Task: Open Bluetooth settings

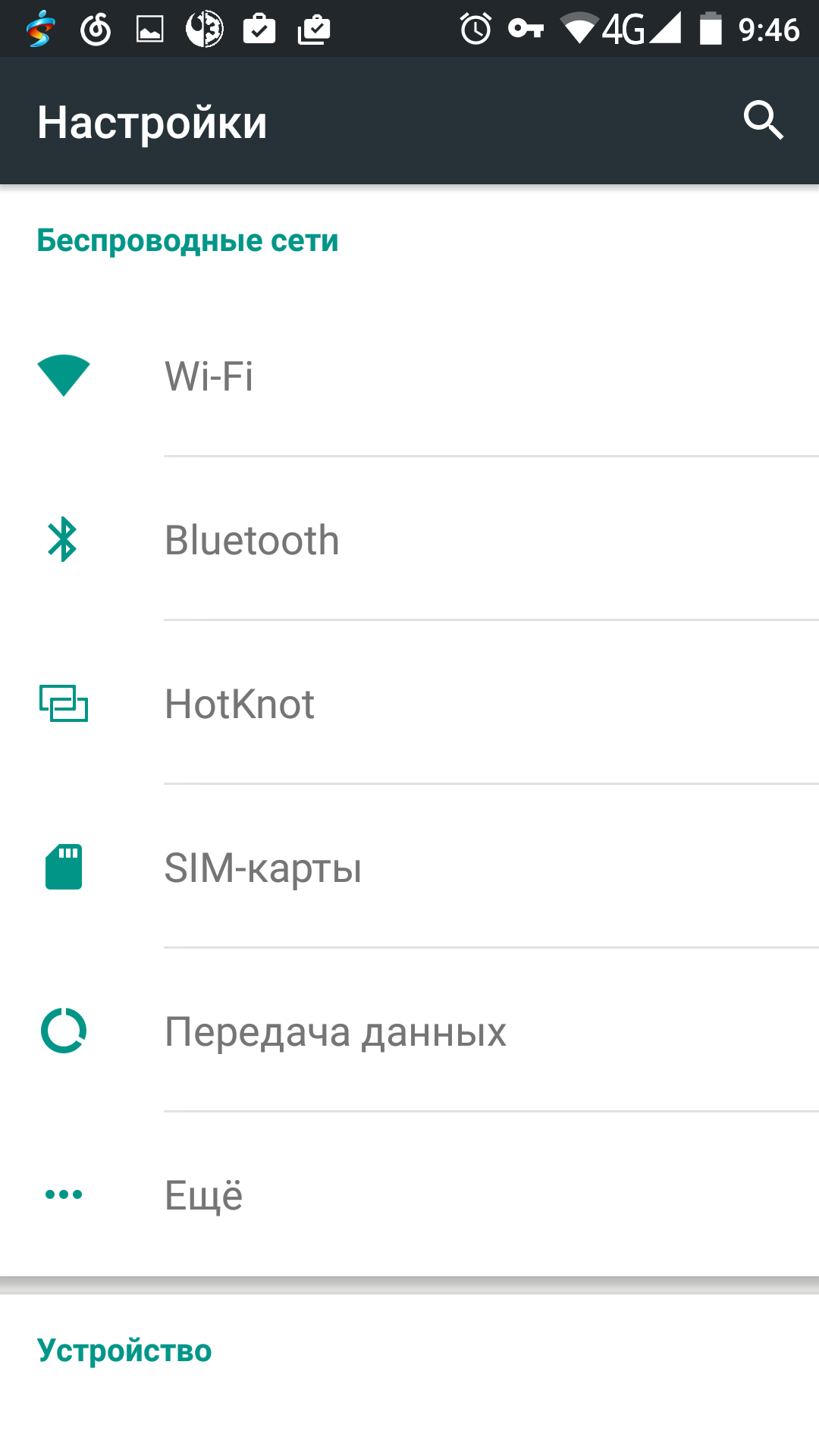Action: [x=409, y=540]
